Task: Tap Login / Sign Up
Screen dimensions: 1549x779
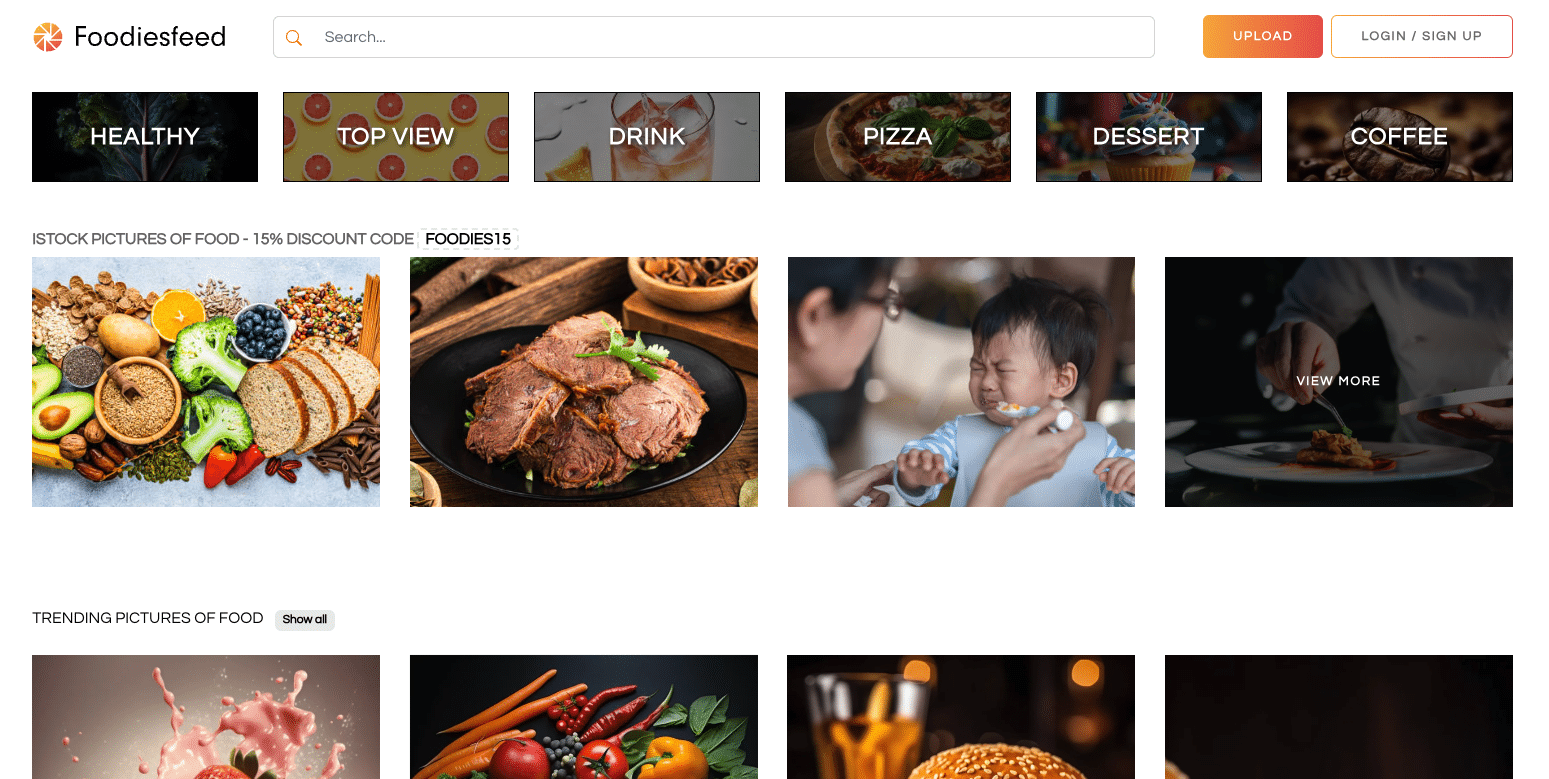Action: [x=1421, y=36]
